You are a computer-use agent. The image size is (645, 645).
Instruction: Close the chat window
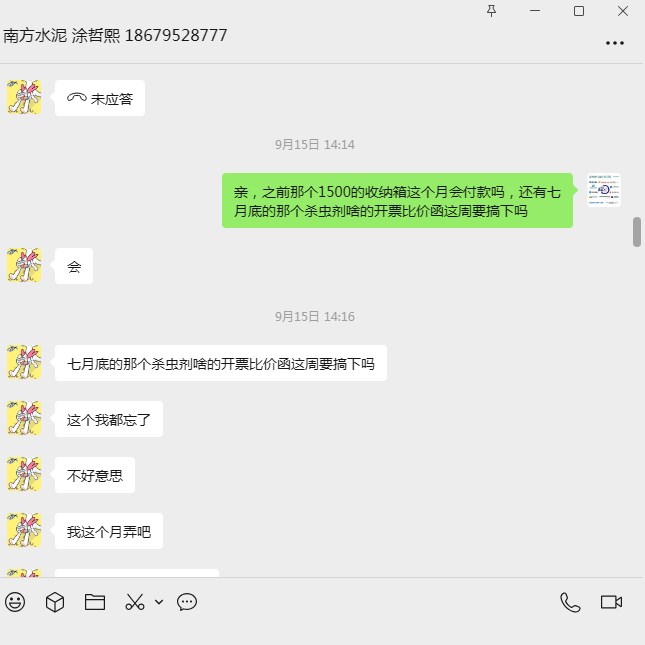pos(623,11)
